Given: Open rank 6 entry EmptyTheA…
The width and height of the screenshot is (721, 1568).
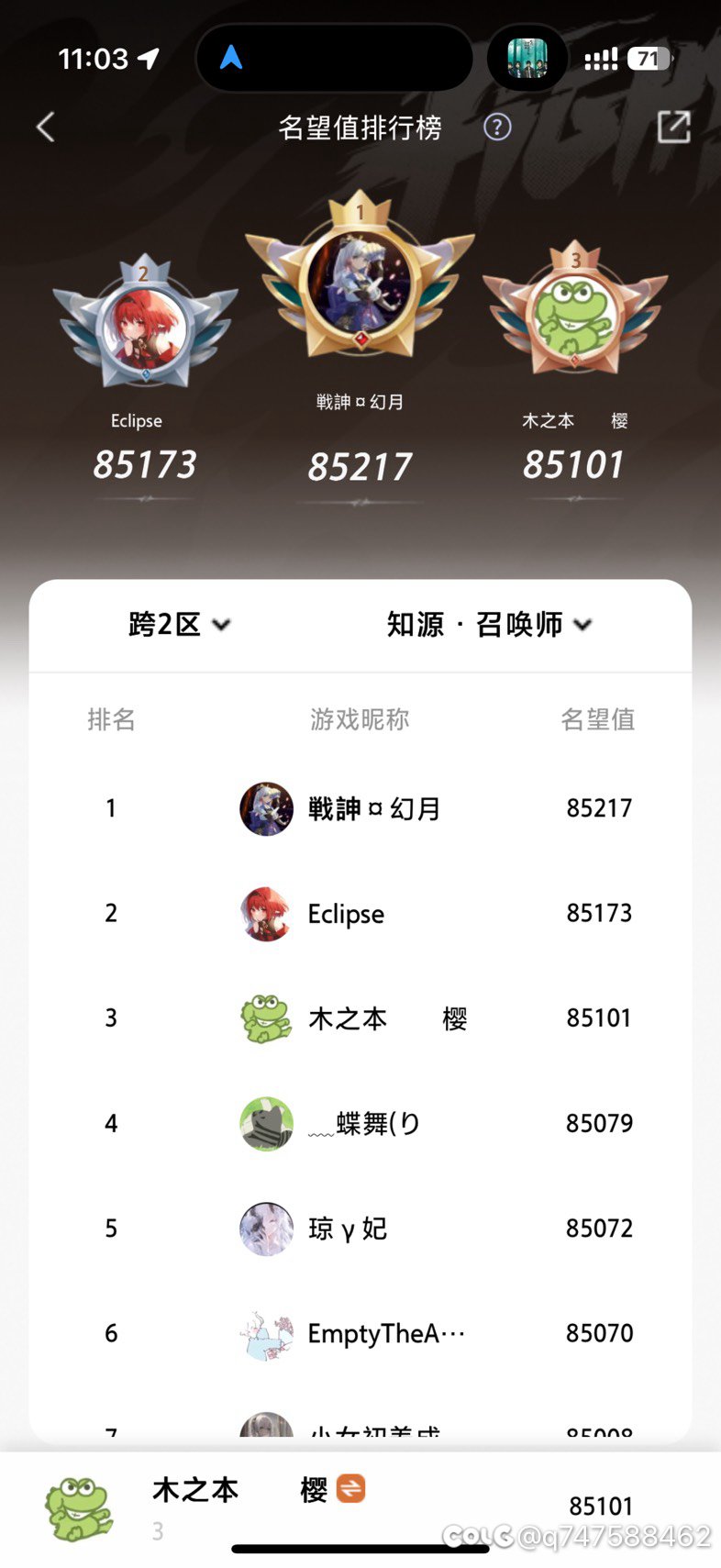Looking at the screenshot, I should tap(385, 1333).
